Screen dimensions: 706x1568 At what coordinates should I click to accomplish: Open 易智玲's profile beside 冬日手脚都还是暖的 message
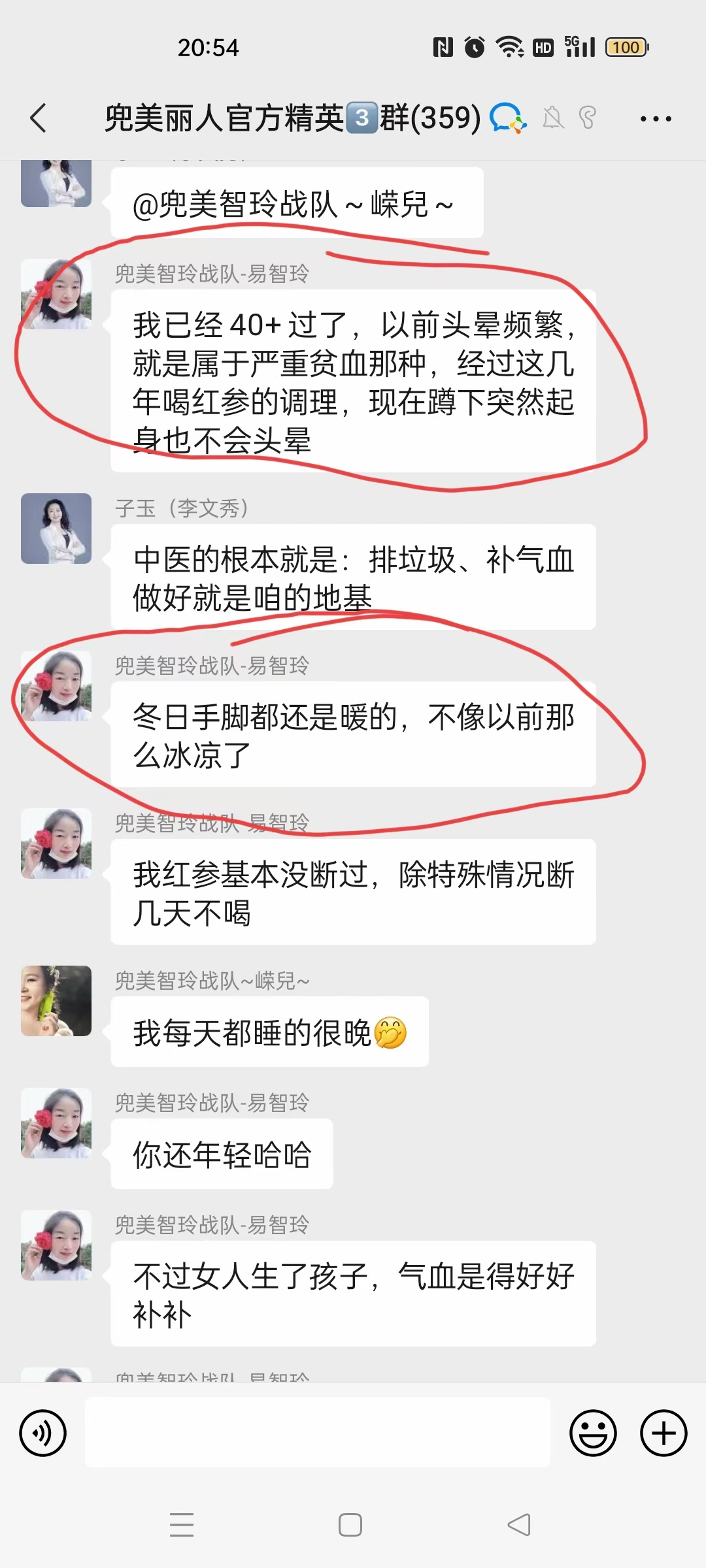point(56,686)
